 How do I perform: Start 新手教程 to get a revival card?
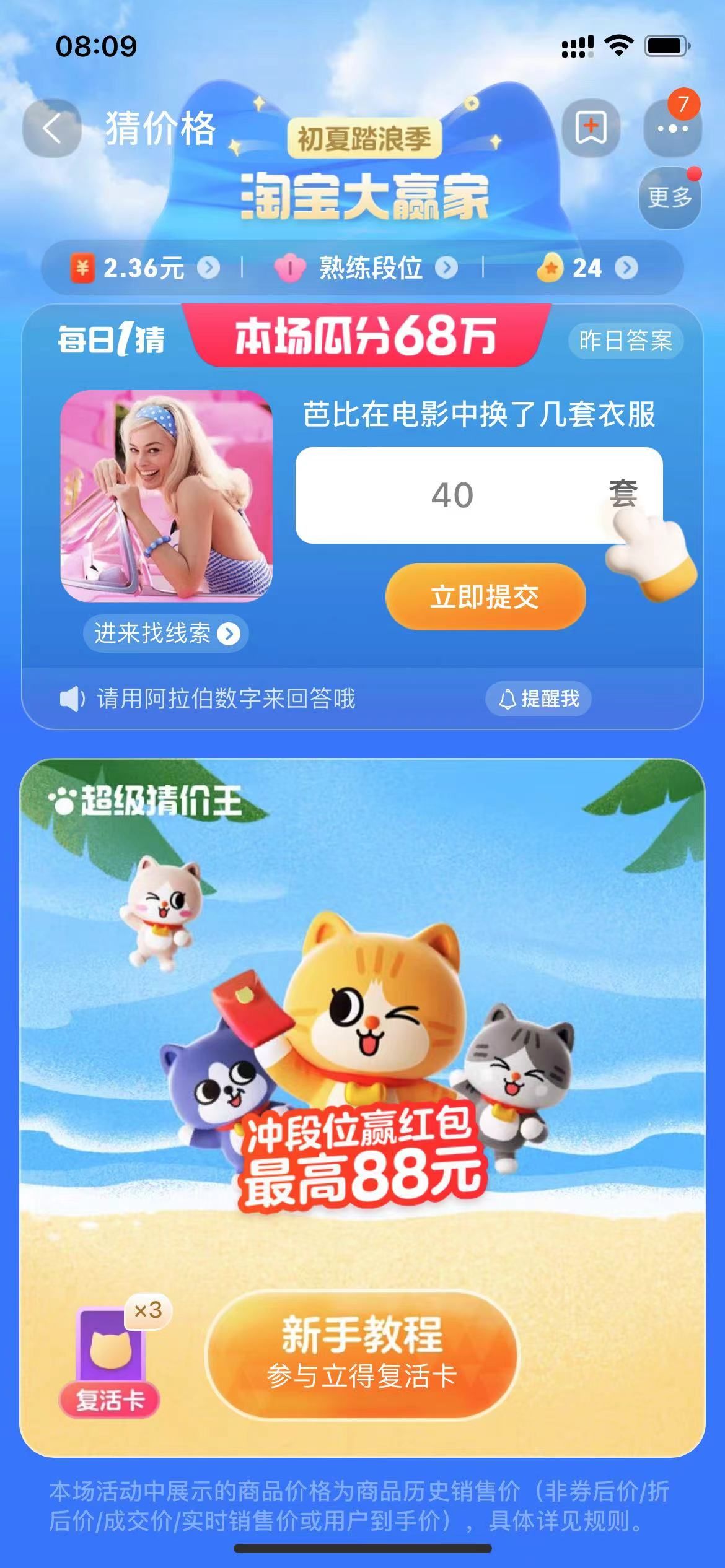[x=362, y=1354]
